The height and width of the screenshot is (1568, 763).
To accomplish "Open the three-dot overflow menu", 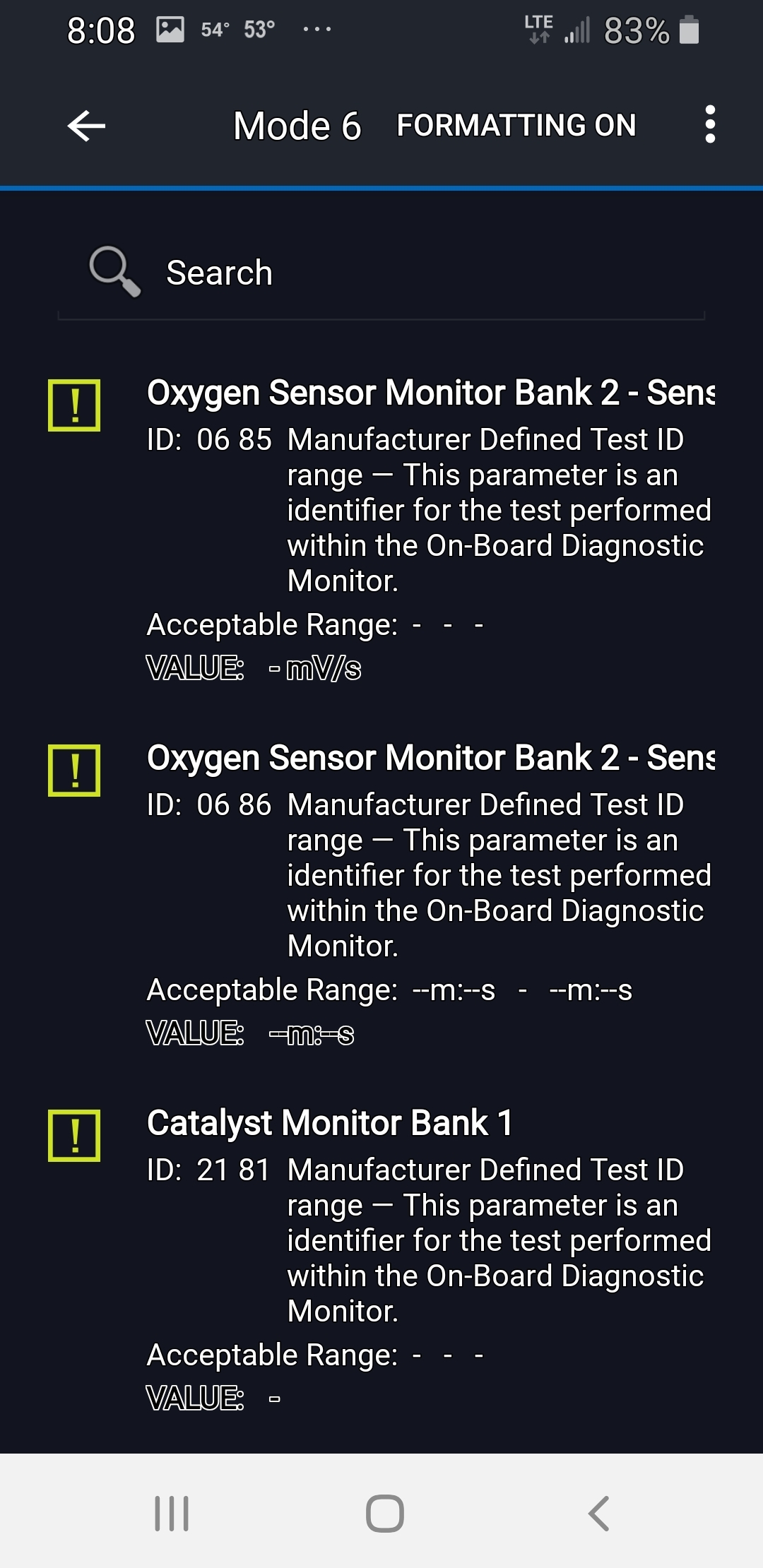I will pyautogui.click(x=710, y=124).
